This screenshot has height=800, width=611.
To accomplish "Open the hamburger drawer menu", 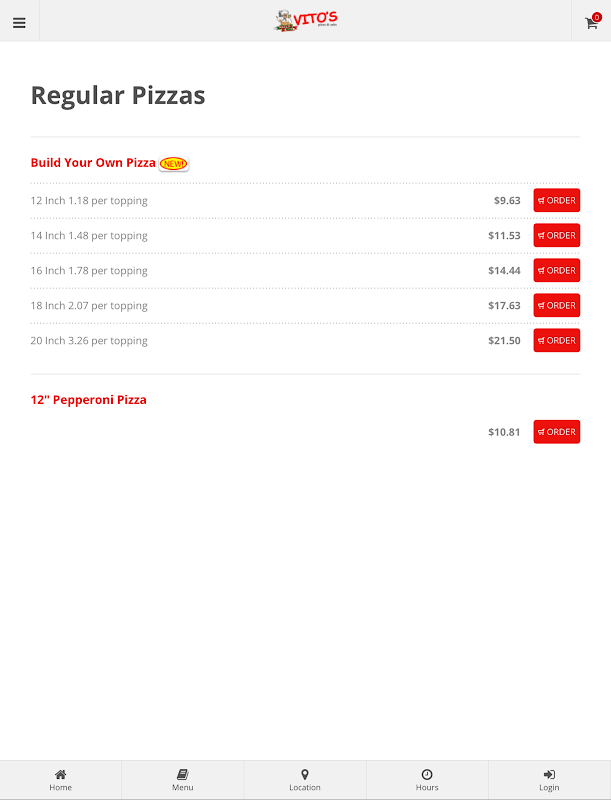I will 19,22.
